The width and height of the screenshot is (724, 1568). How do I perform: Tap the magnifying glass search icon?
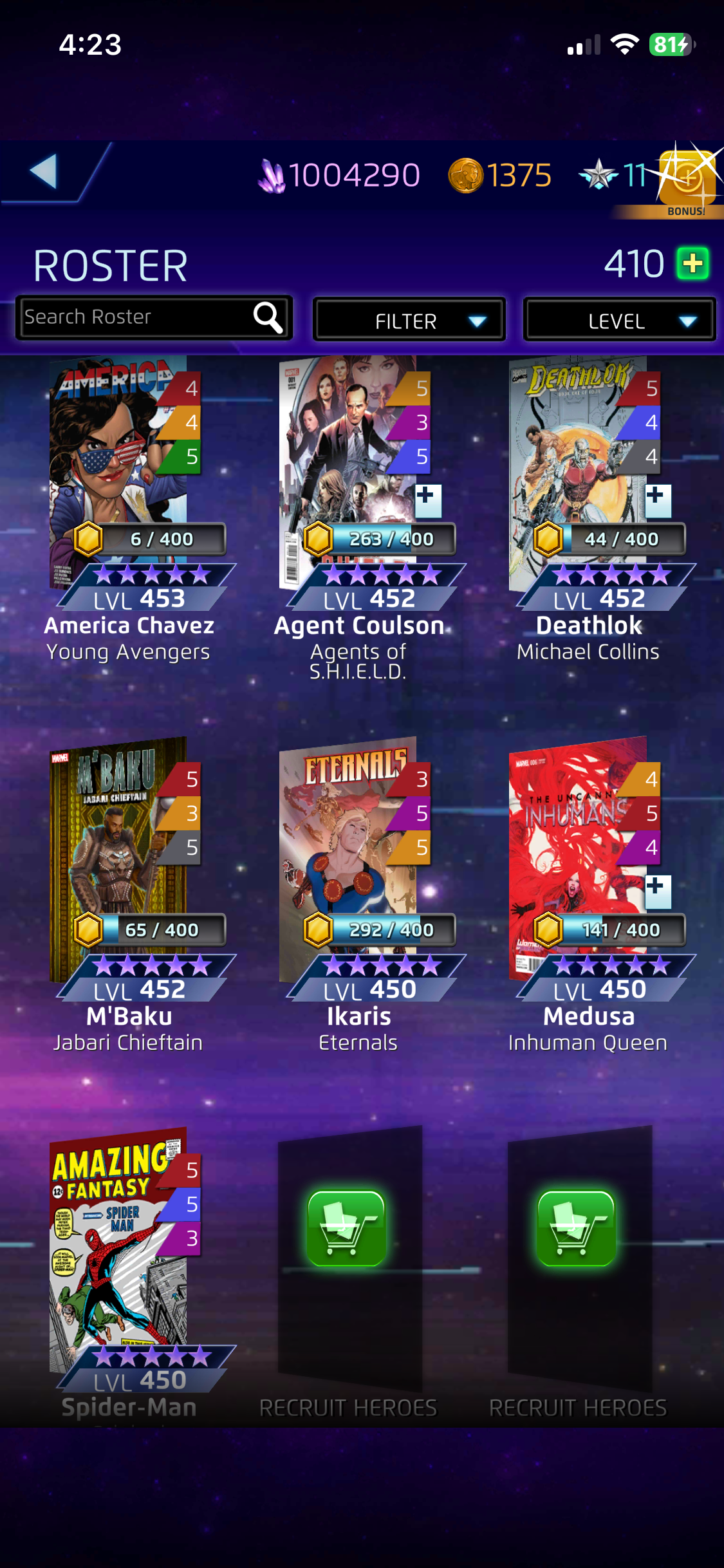[x=268, y=317]
